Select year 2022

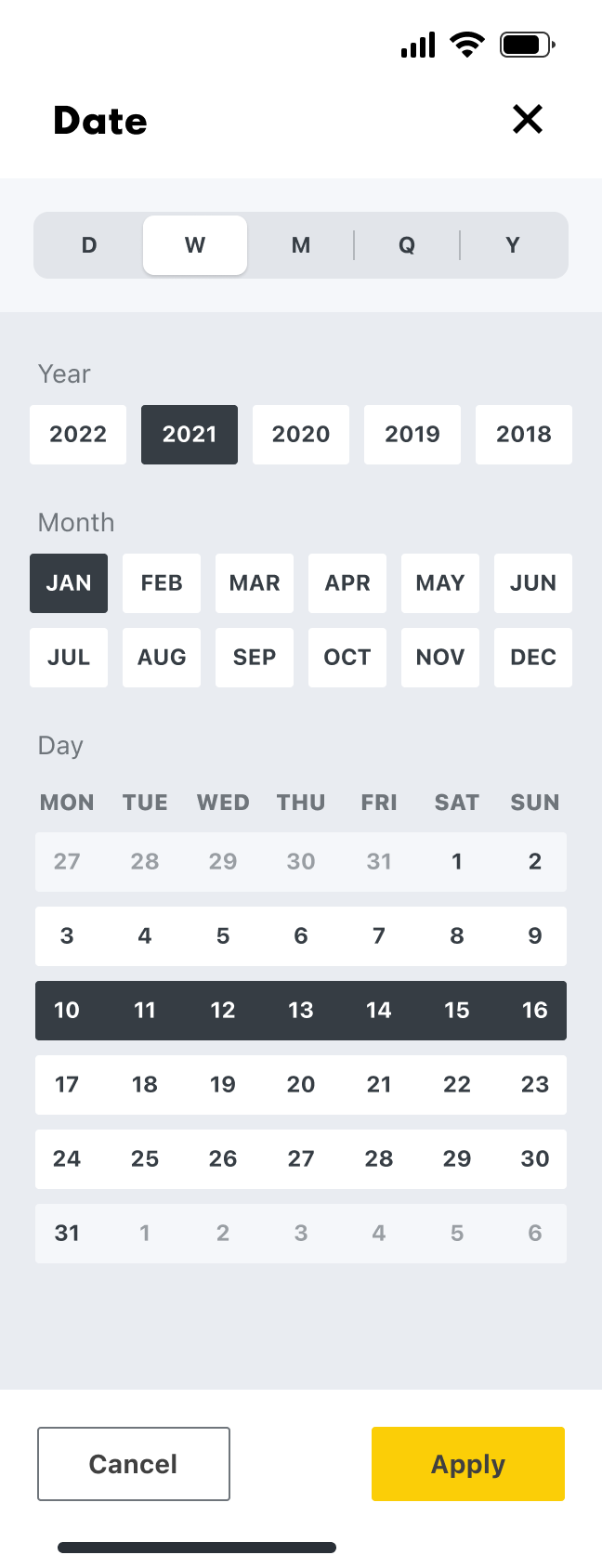pos(78,434)
